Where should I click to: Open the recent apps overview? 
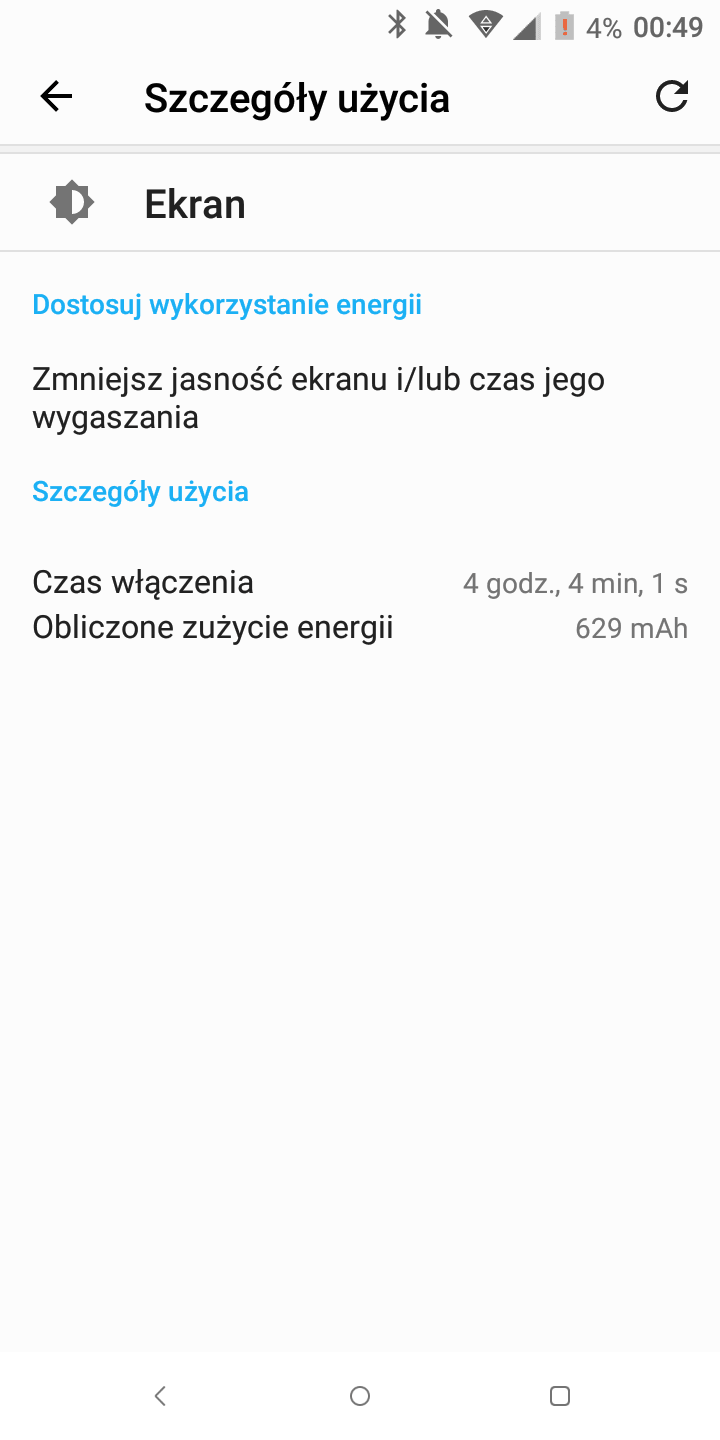pos(560,1396)
